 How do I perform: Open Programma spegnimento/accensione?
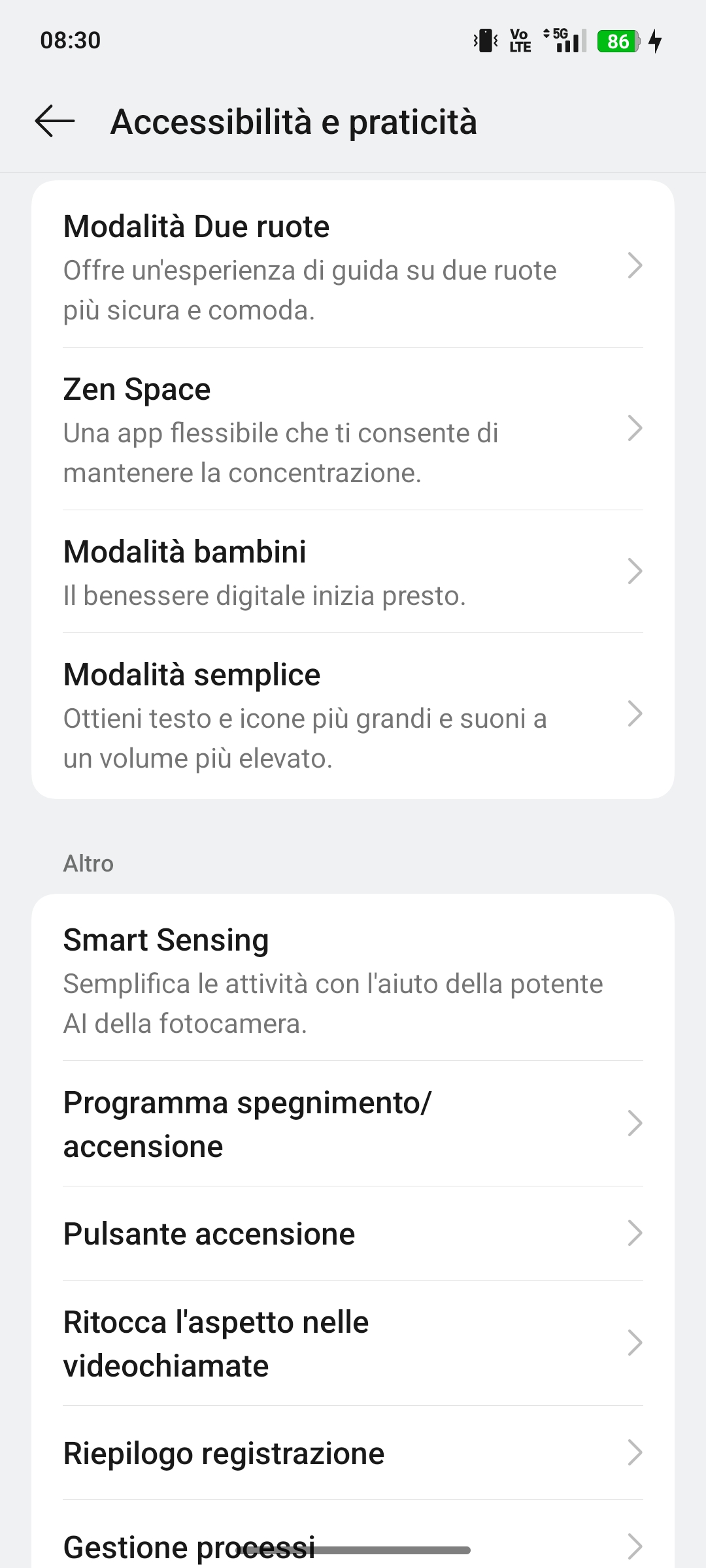click(353, 1124)
